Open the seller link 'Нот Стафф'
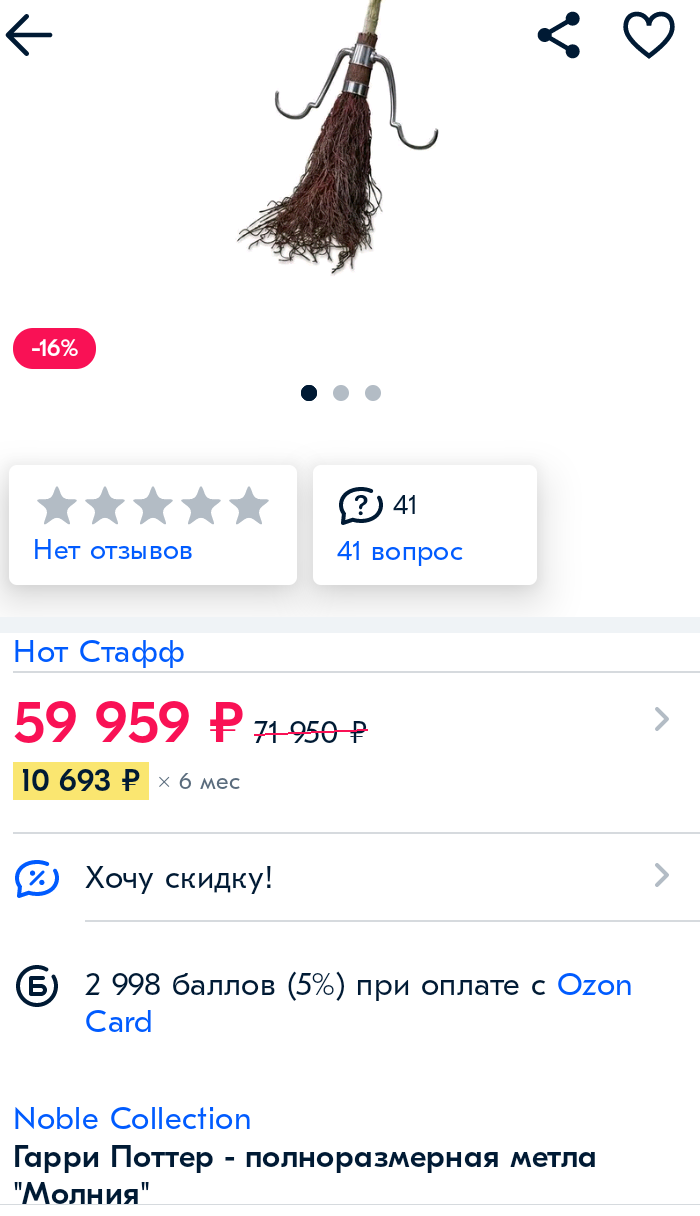The image size is (700, 1216). [99, 652]
